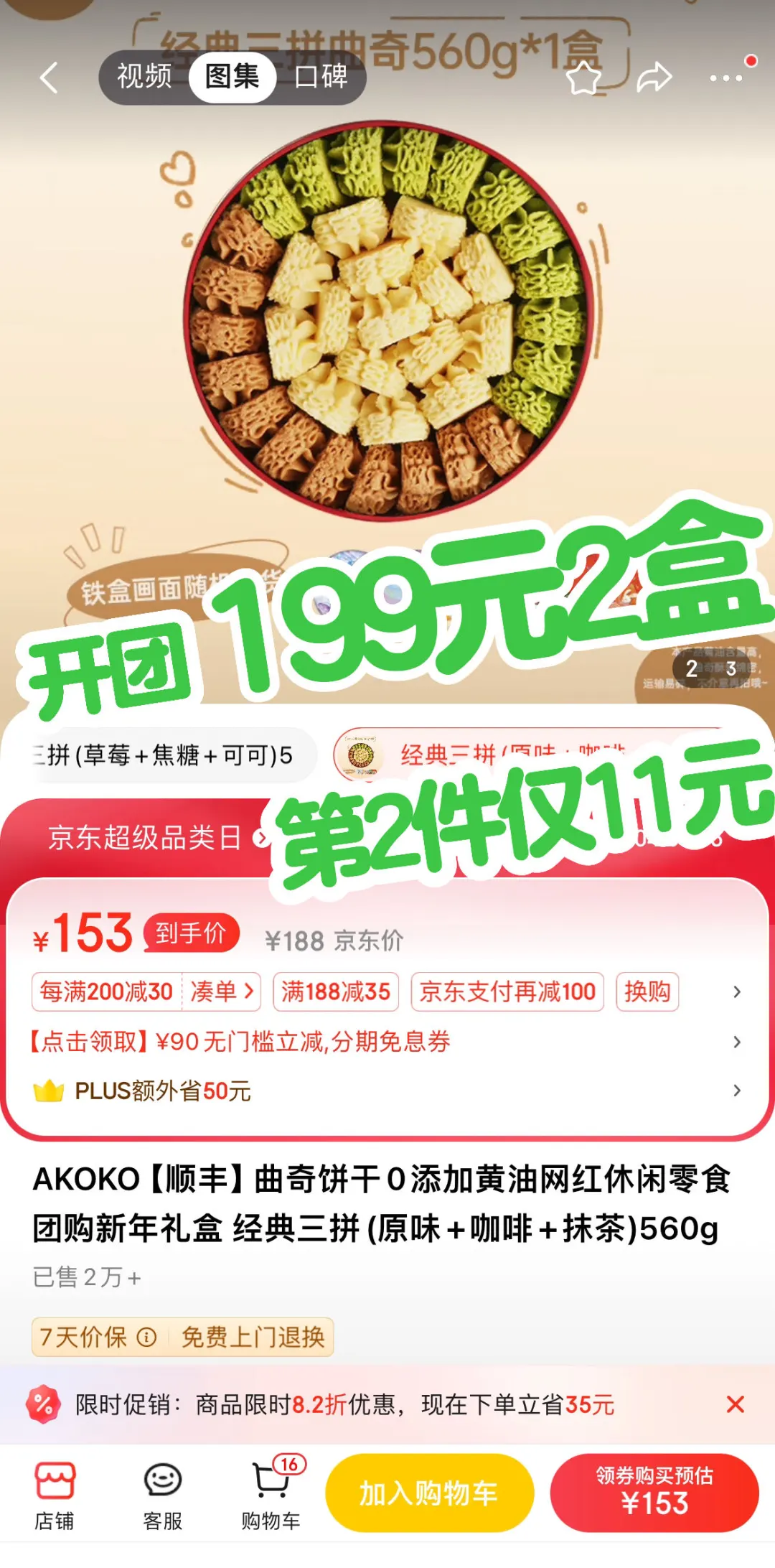Viewport: 775px width, 1568px height.
Task: Open the 购物车 cart
Action: click(x=271, y=1496)
